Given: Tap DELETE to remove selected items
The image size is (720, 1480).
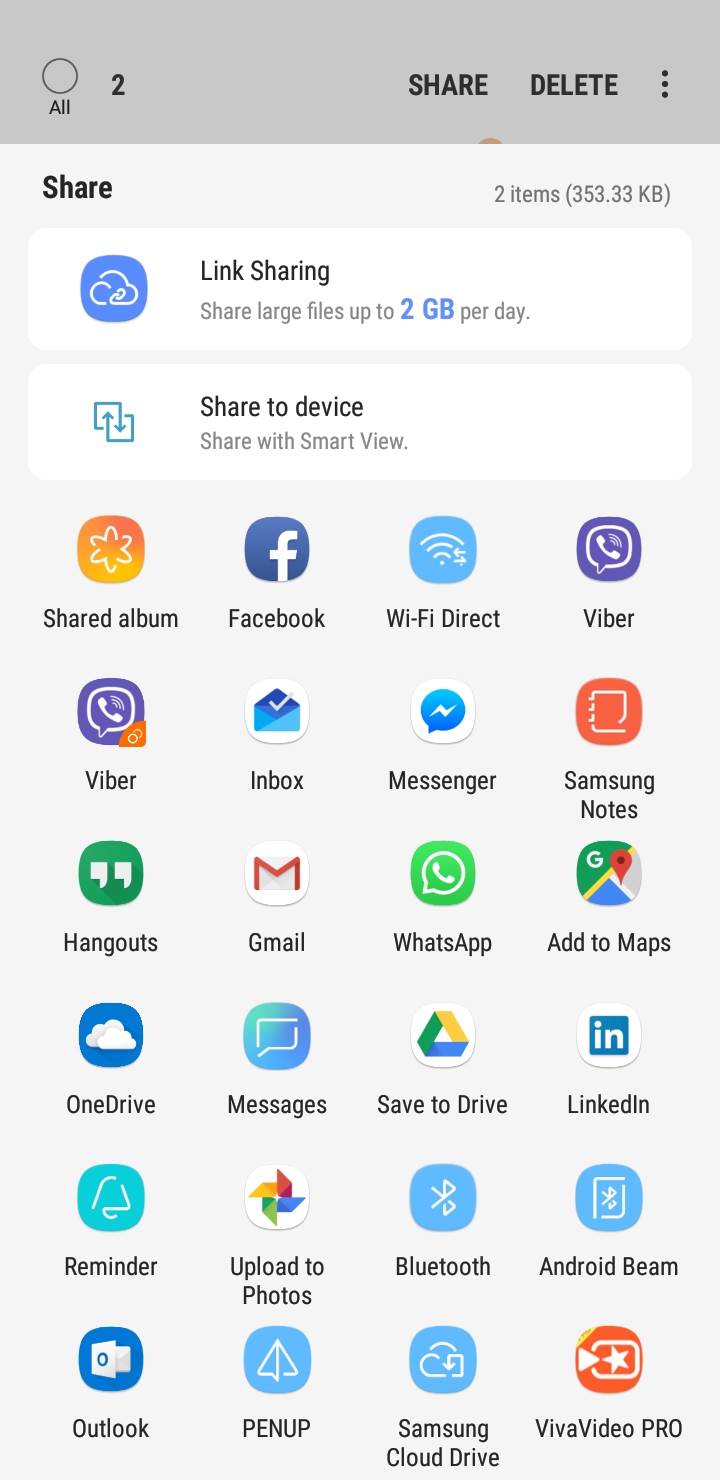Looking at the screenshot, I should click(x=573, y=85).
